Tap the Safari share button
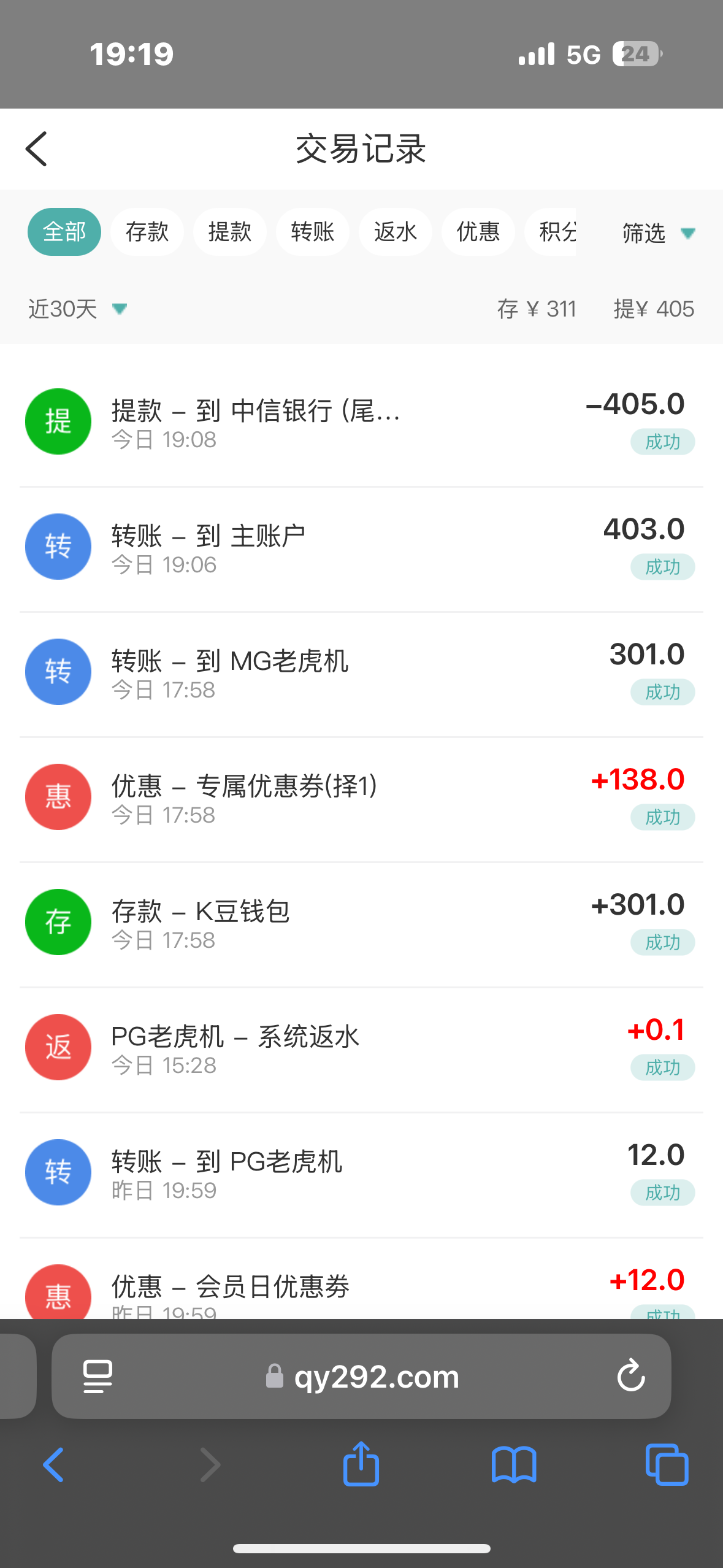Image resolution: width=723 pixels, height=1568 pixels. click(361, 1464)
